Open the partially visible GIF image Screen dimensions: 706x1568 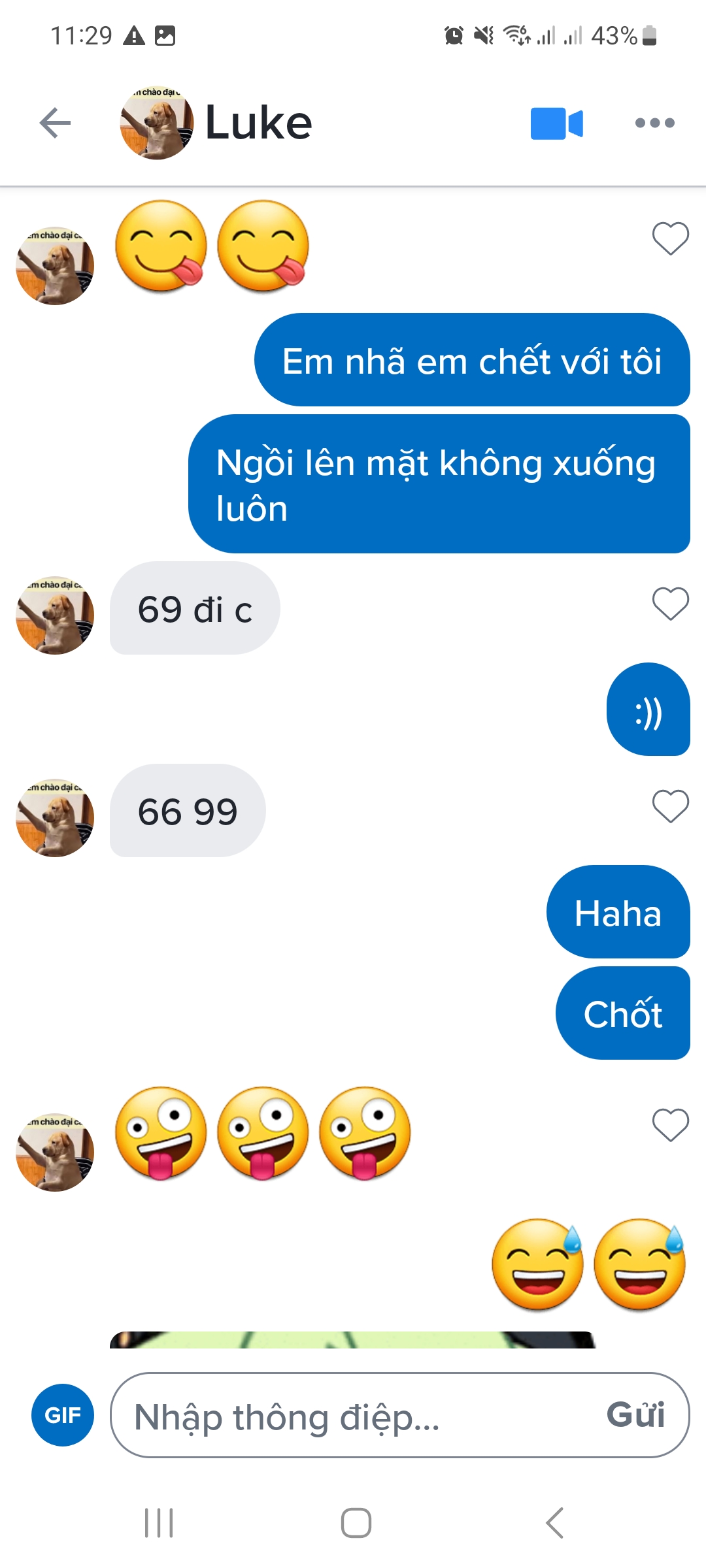353,1340
